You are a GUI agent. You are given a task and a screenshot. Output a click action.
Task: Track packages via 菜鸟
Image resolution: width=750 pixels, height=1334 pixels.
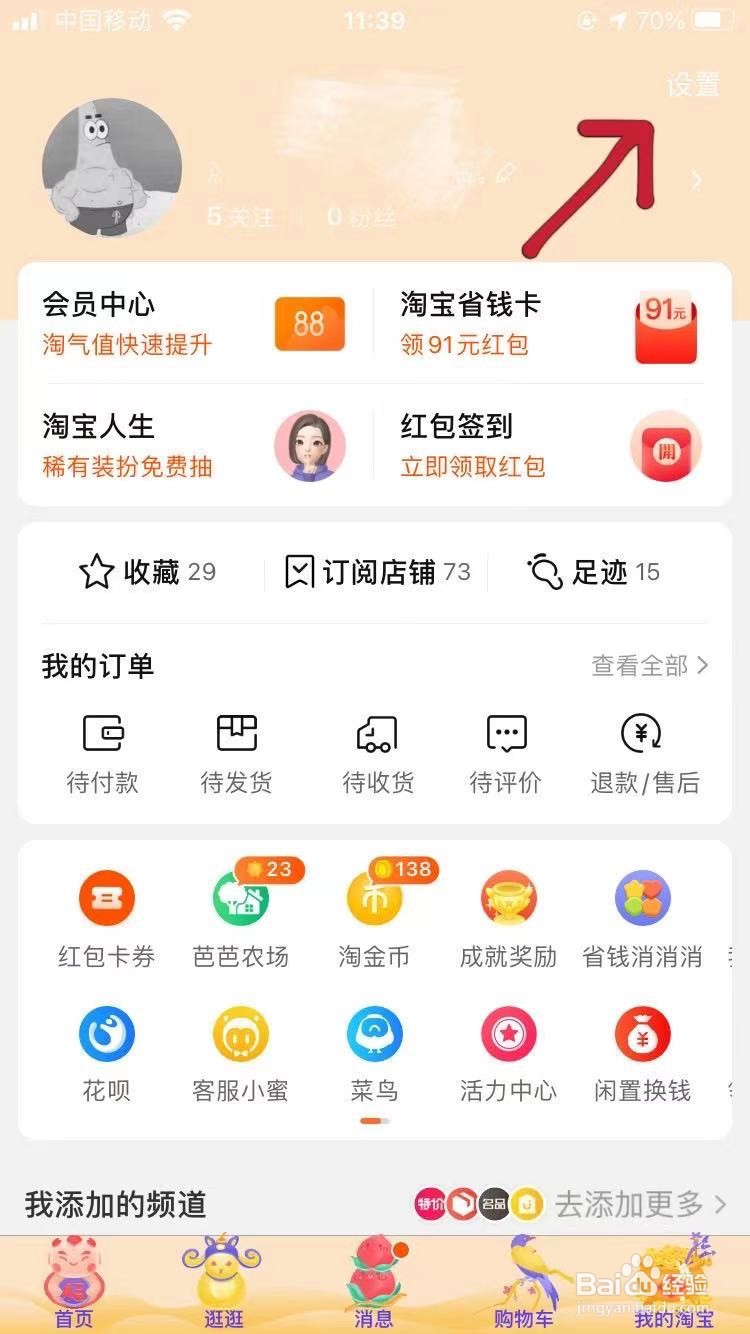point(374,1050)
